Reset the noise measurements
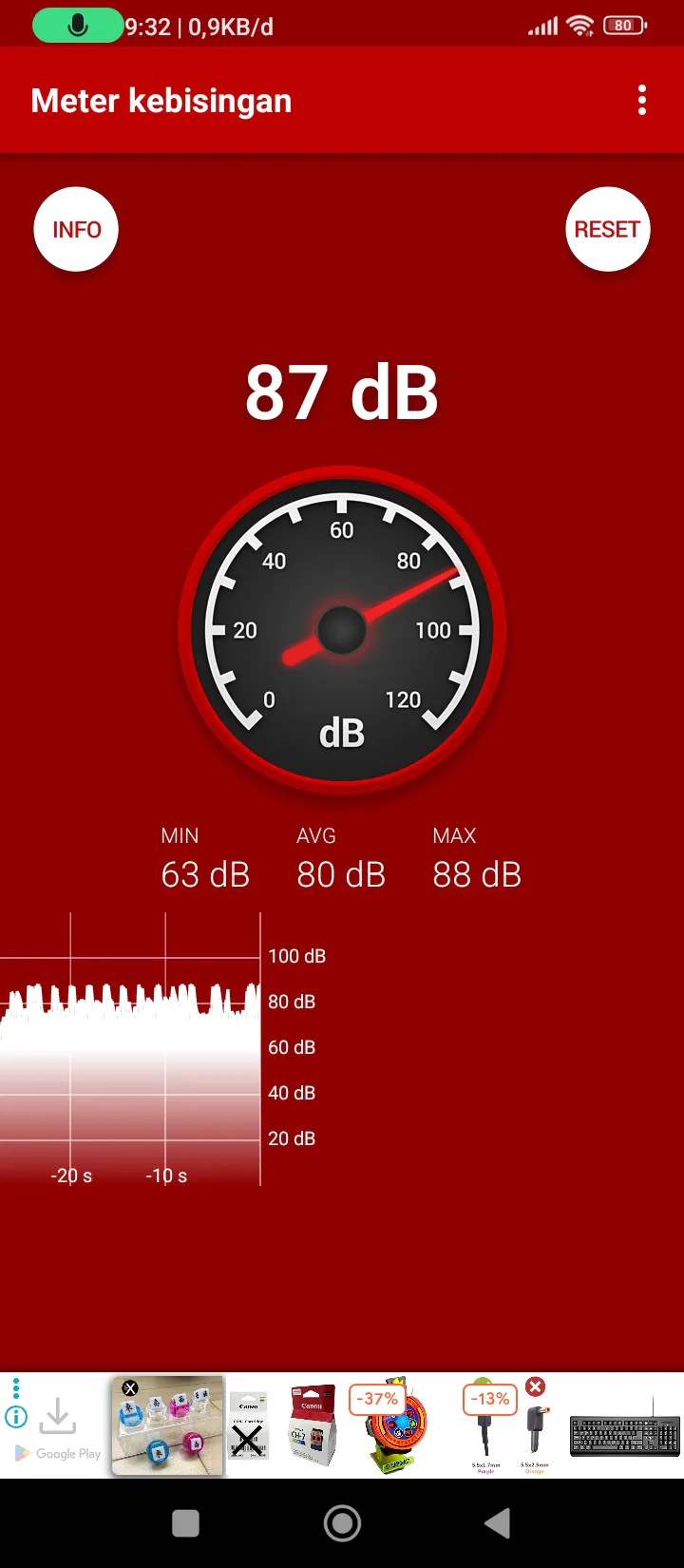This screenshot has height=1568, width=684. pos(607,229)
